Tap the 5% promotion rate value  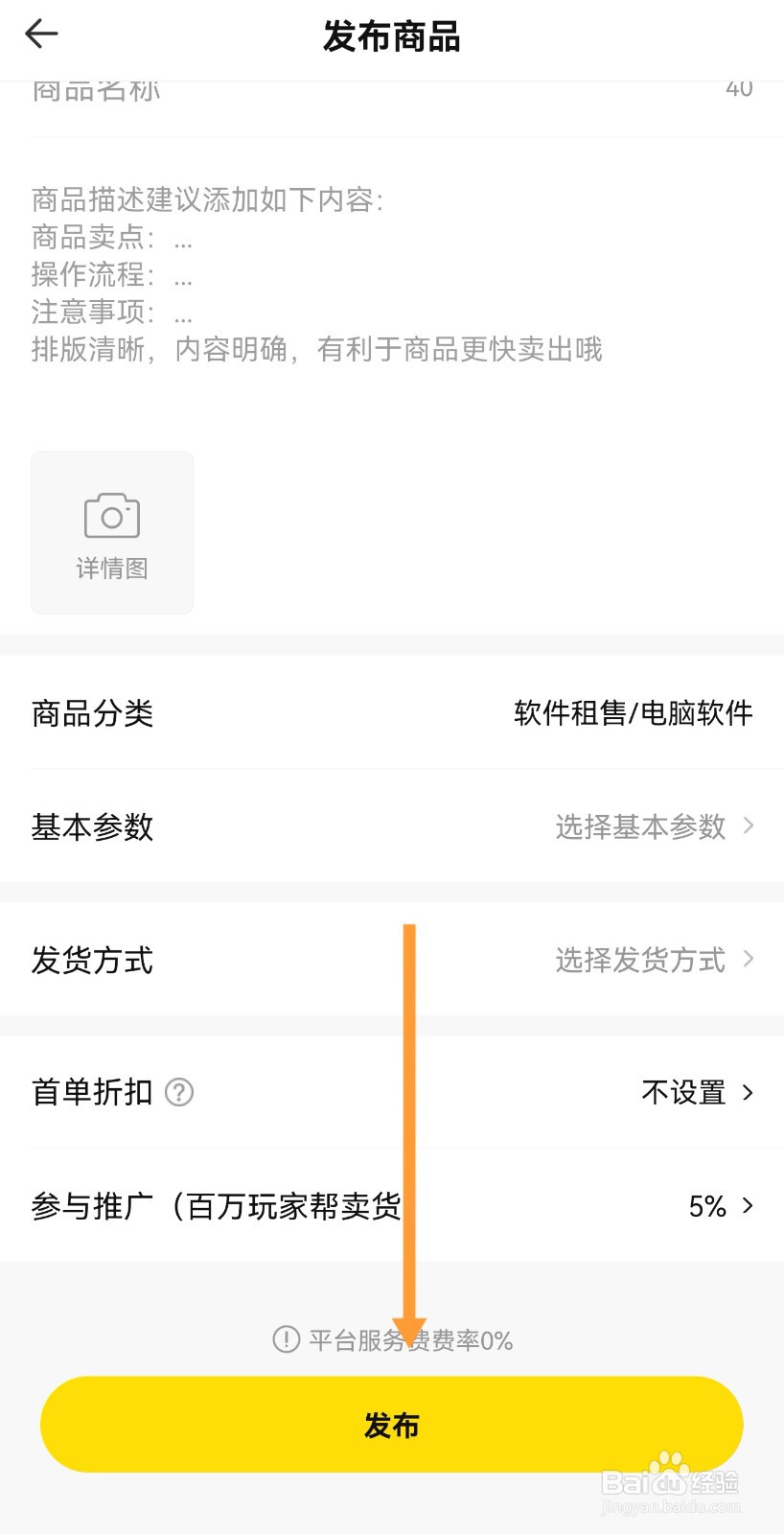706,1205
